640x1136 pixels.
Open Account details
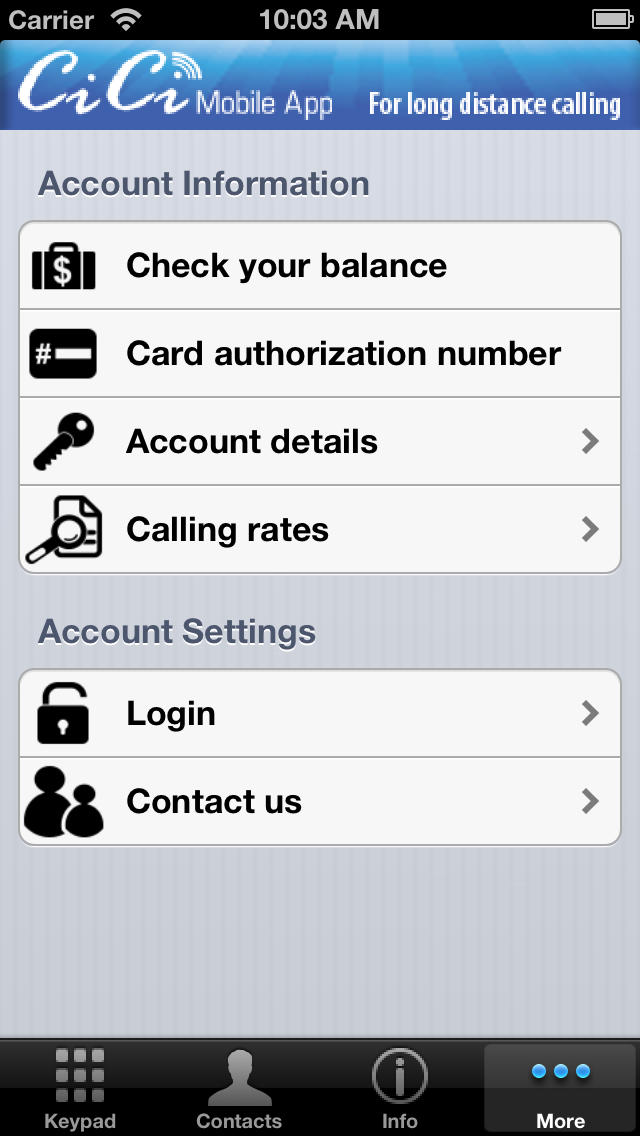(x=320, y=441)
